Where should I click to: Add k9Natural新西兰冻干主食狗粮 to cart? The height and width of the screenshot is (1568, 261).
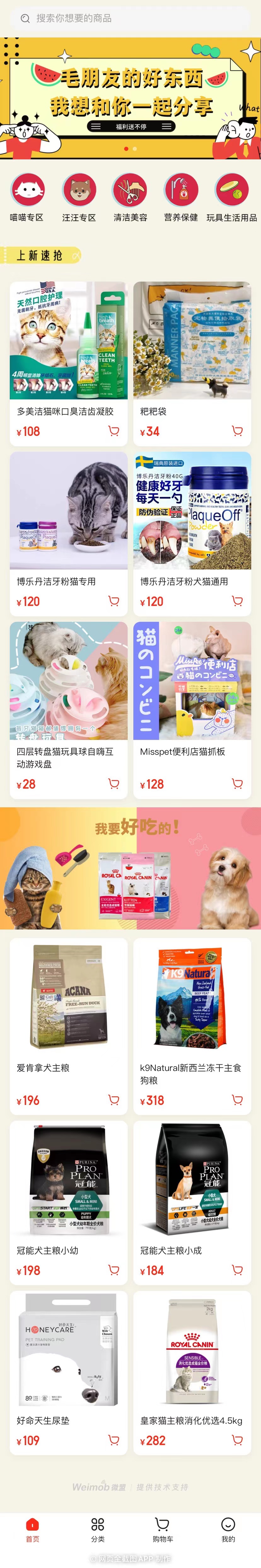coord(237,1100)
